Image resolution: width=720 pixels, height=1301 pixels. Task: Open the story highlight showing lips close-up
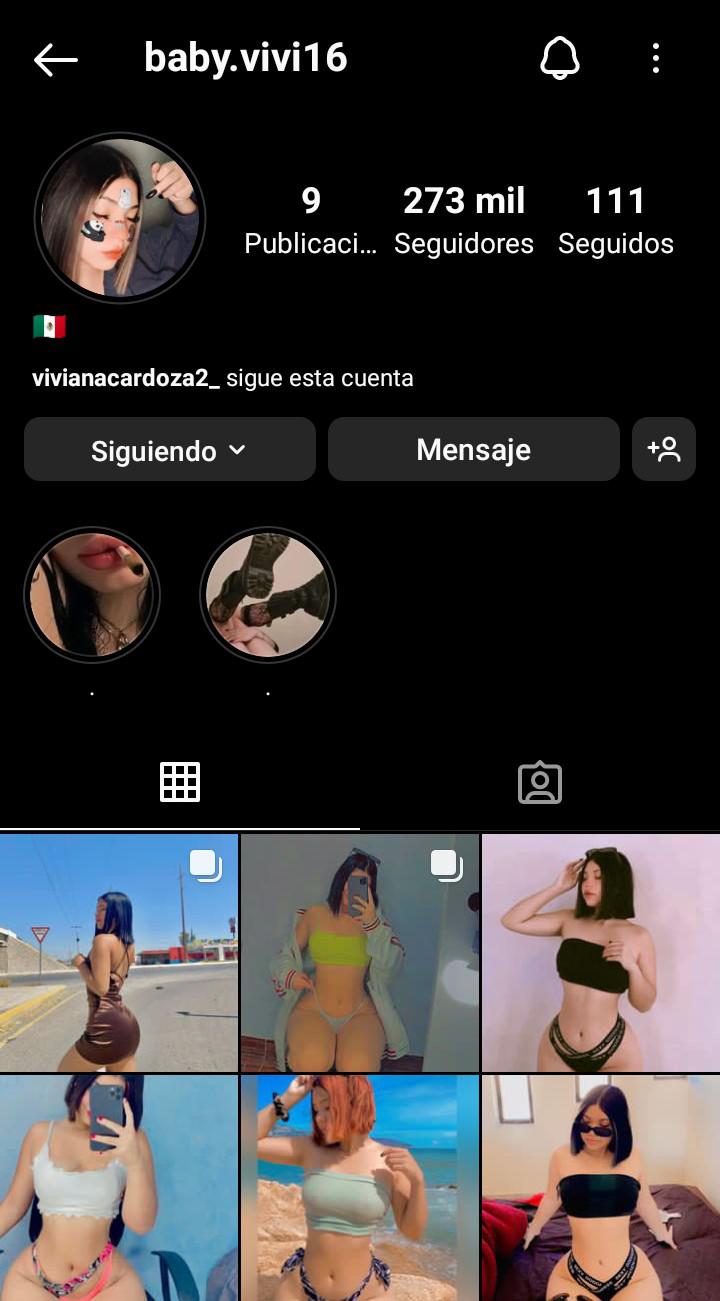pos(92,595)
